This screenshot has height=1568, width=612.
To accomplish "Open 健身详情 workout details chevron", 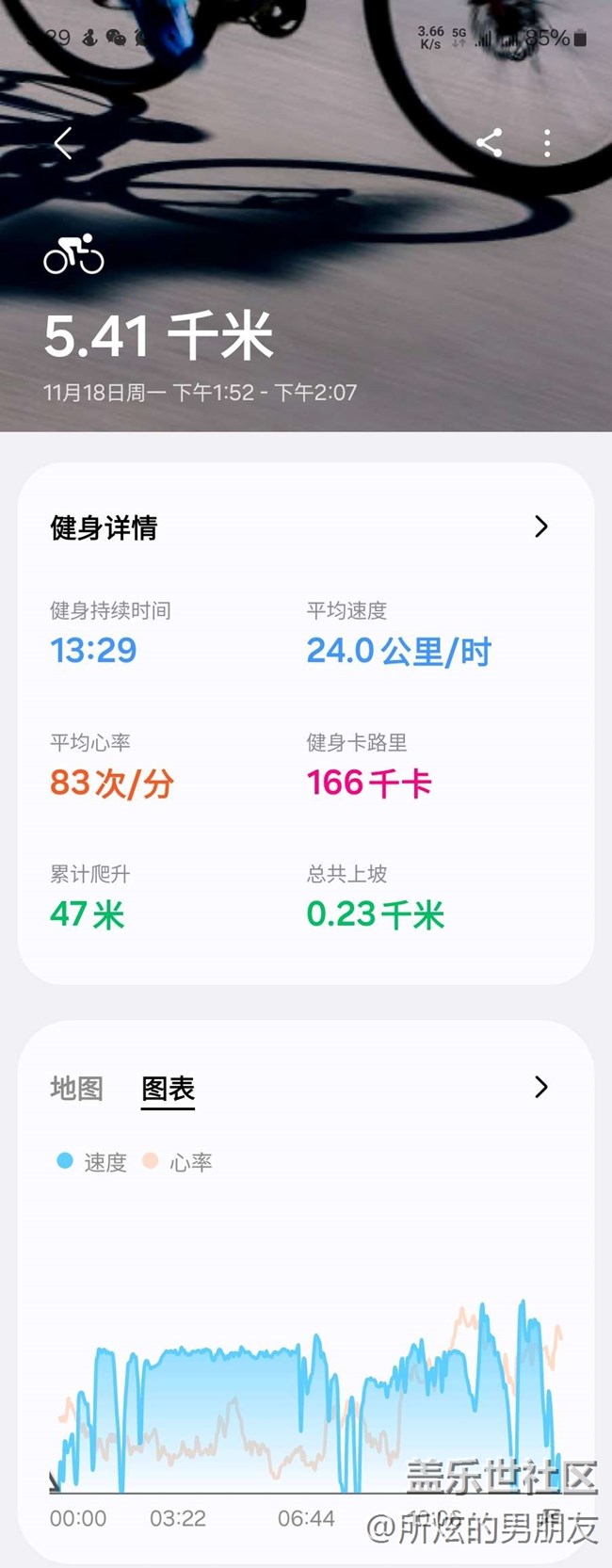I will pos(540,526).
